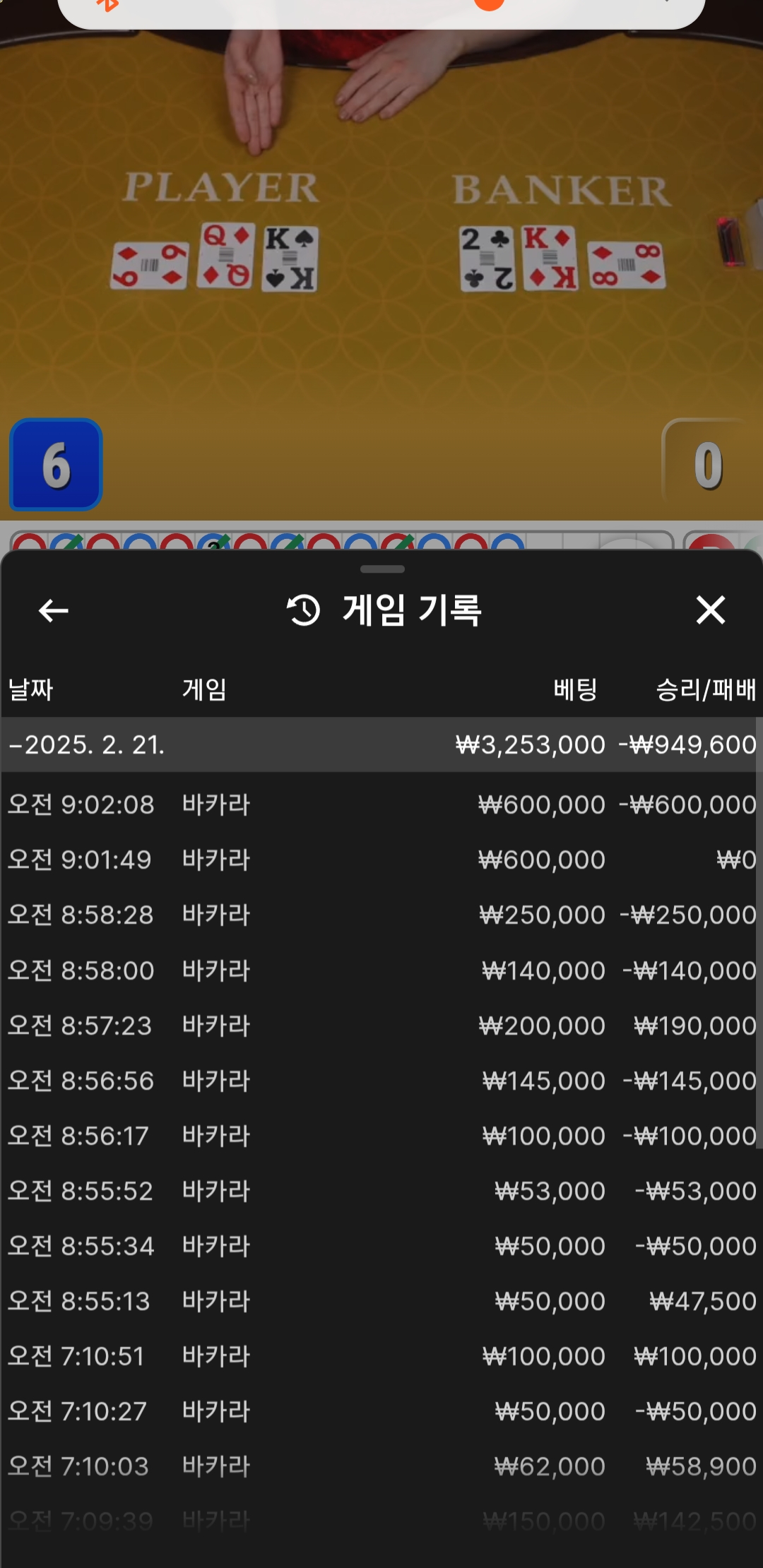Open the 오전 9:01:49 baccarat record
The height and width of the screenshot is (1568, 763).
[x=381, y=860]
